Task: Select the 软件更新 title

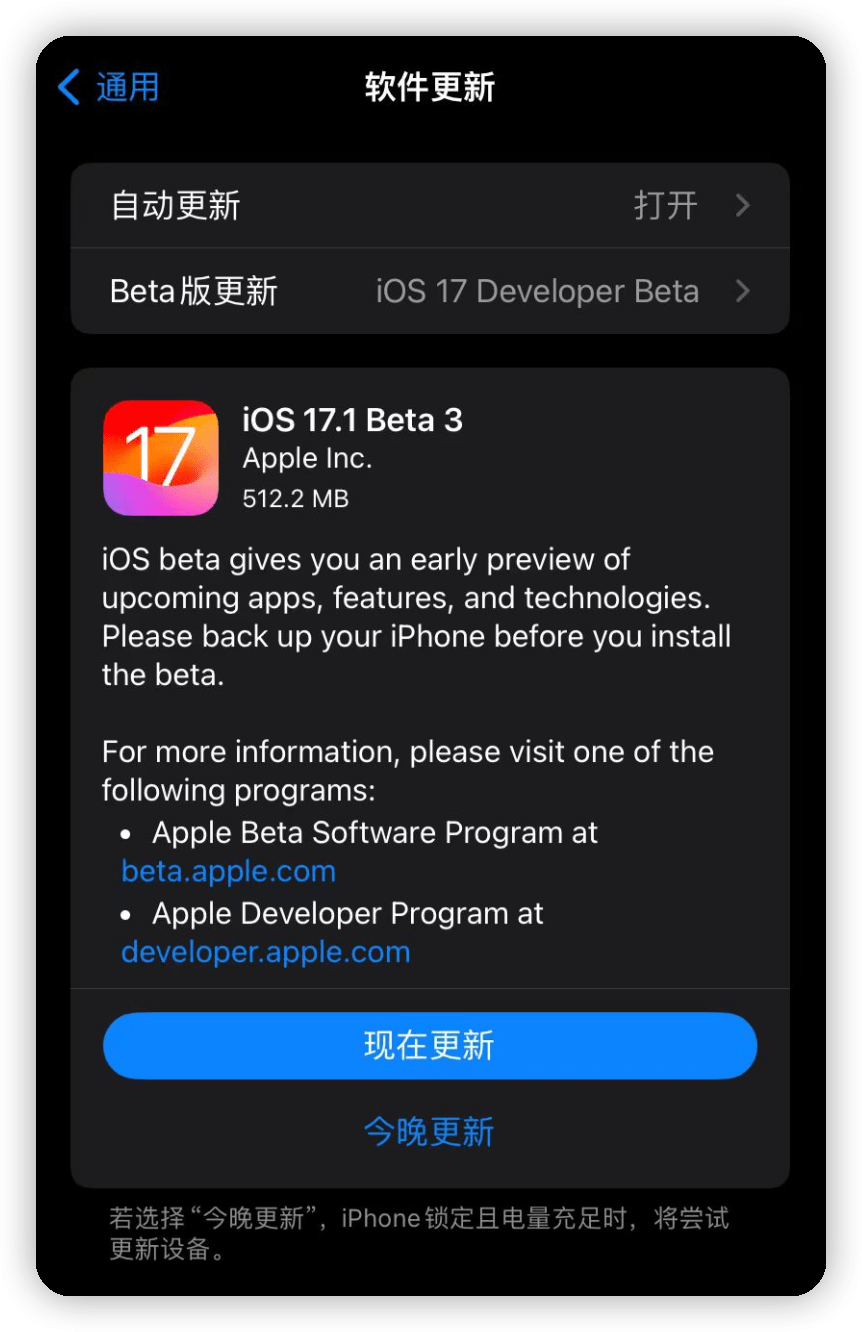Action: [430, 88]
